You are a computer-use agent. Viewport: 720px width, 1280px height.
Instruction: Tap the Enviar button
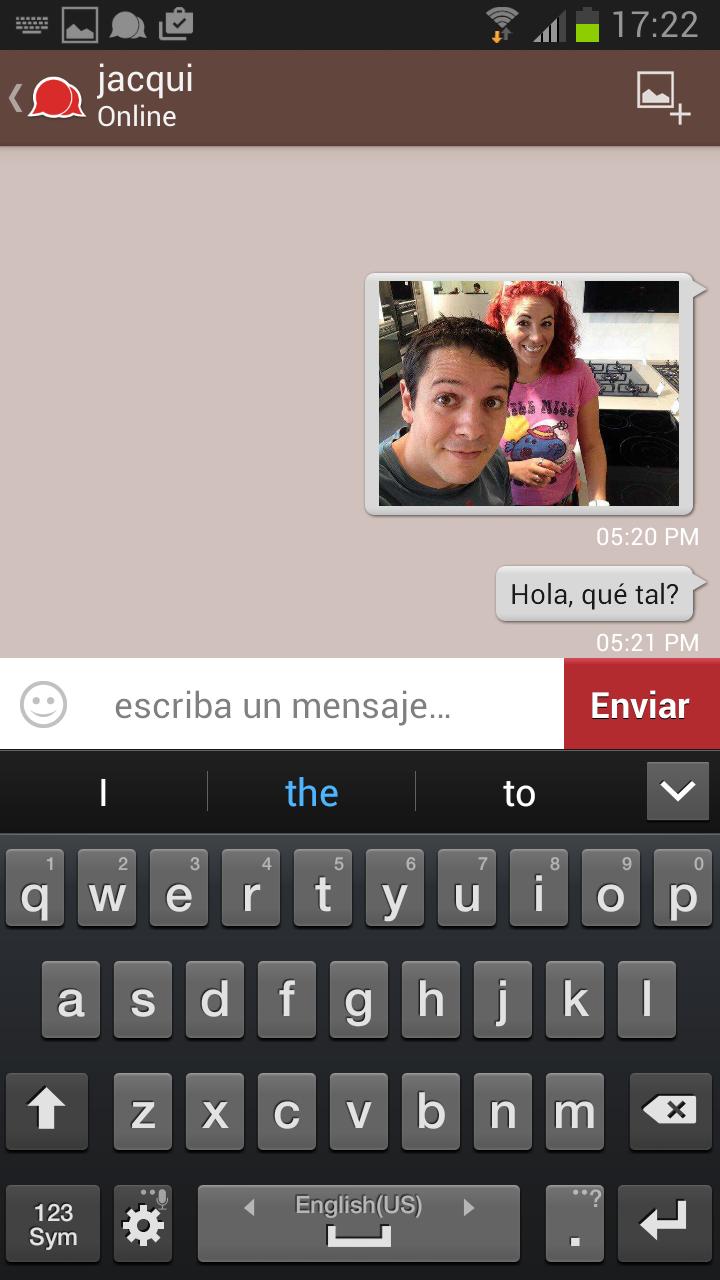click(x=641, y=705)
